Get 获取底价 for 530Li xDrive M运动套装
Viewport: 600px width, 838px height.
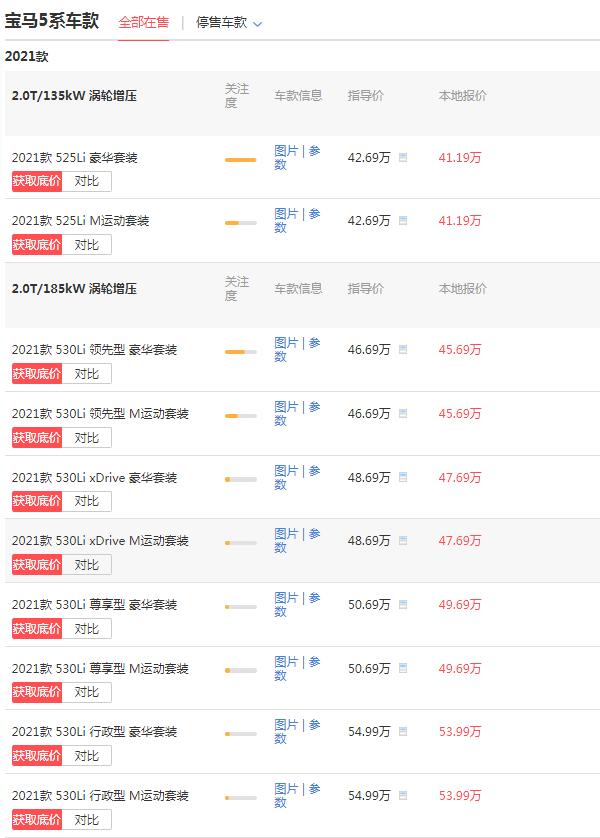[37, 565]
